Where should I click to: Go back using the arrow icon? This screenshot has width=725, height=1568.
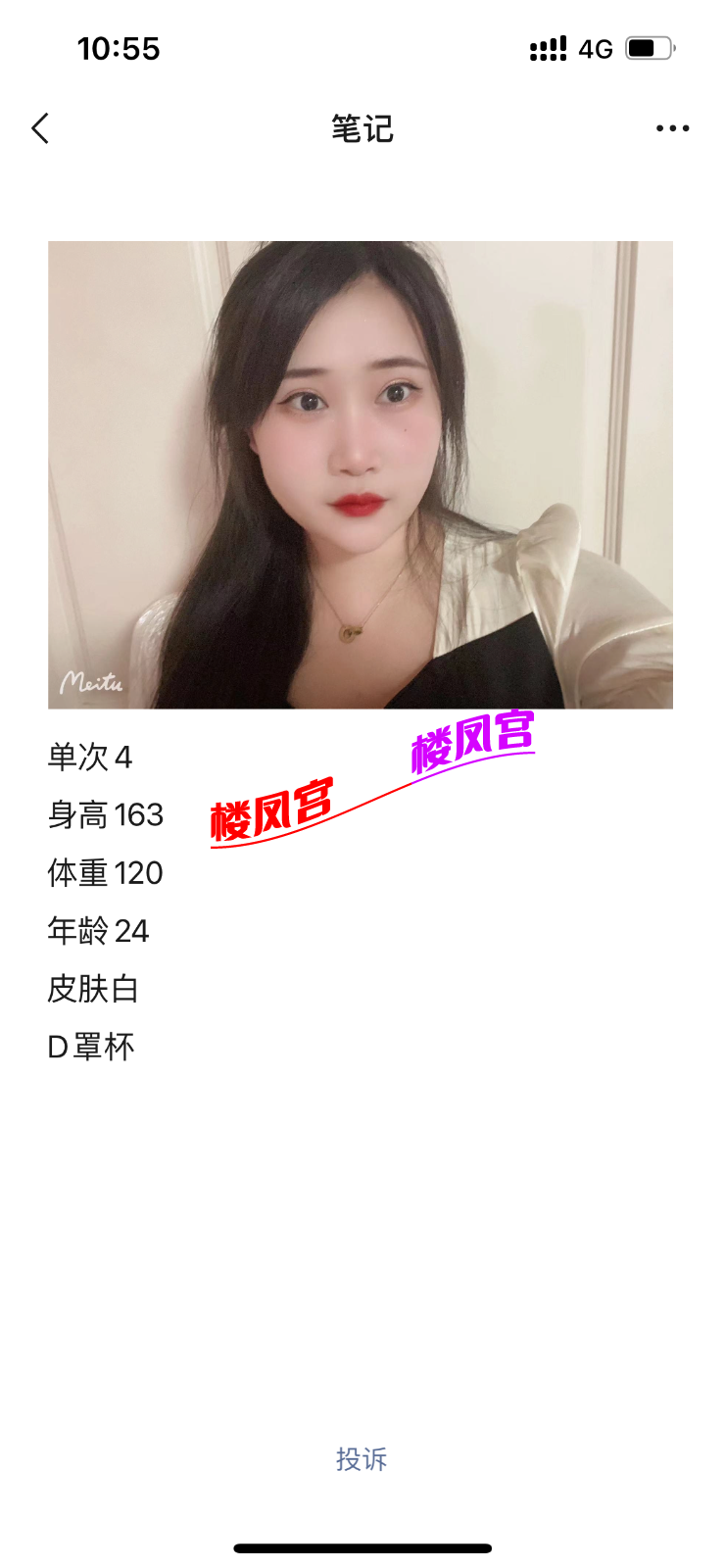click(x=40, y=128)
